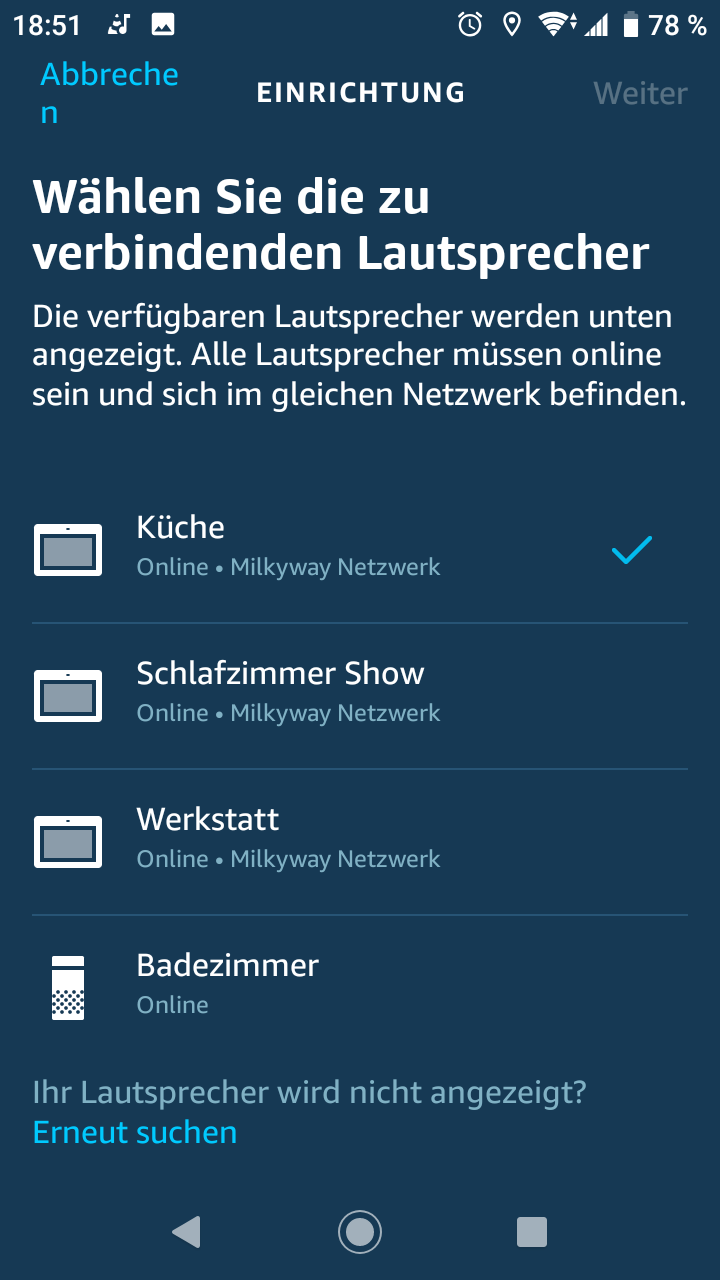Choose the Werkstatt speaker

click(x=360, y=841)
